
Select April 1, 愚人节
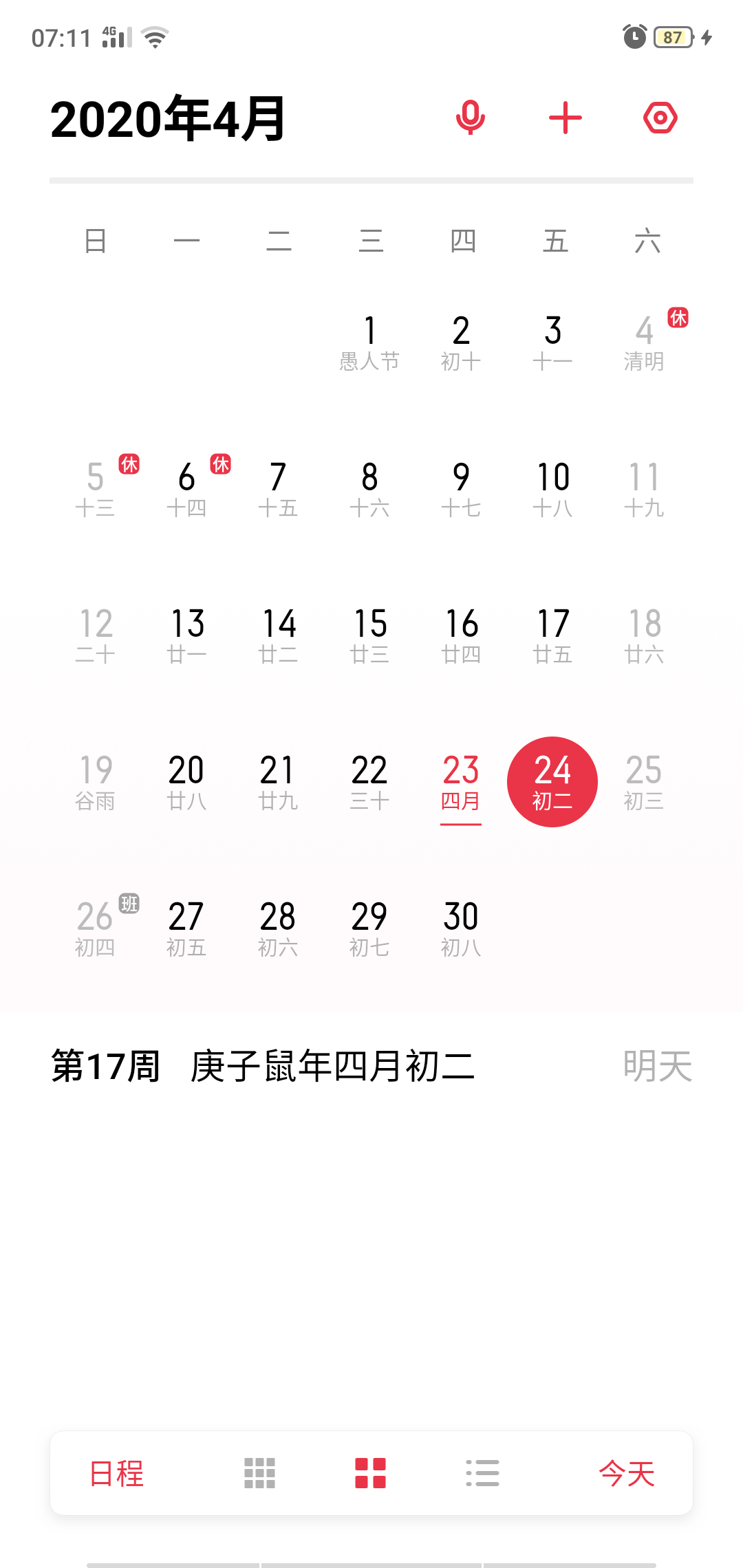[369, 342]
